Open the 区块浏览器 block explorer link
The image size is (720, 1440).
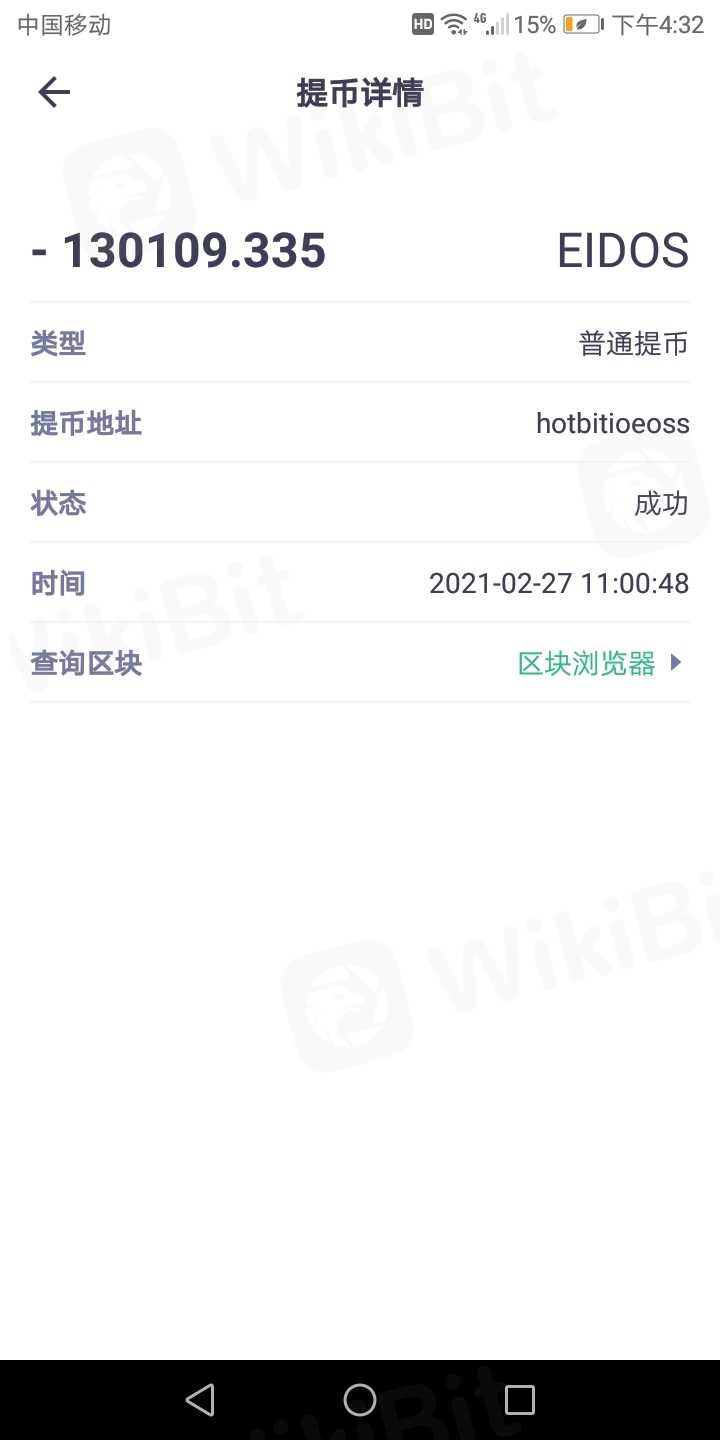[598, 663]
